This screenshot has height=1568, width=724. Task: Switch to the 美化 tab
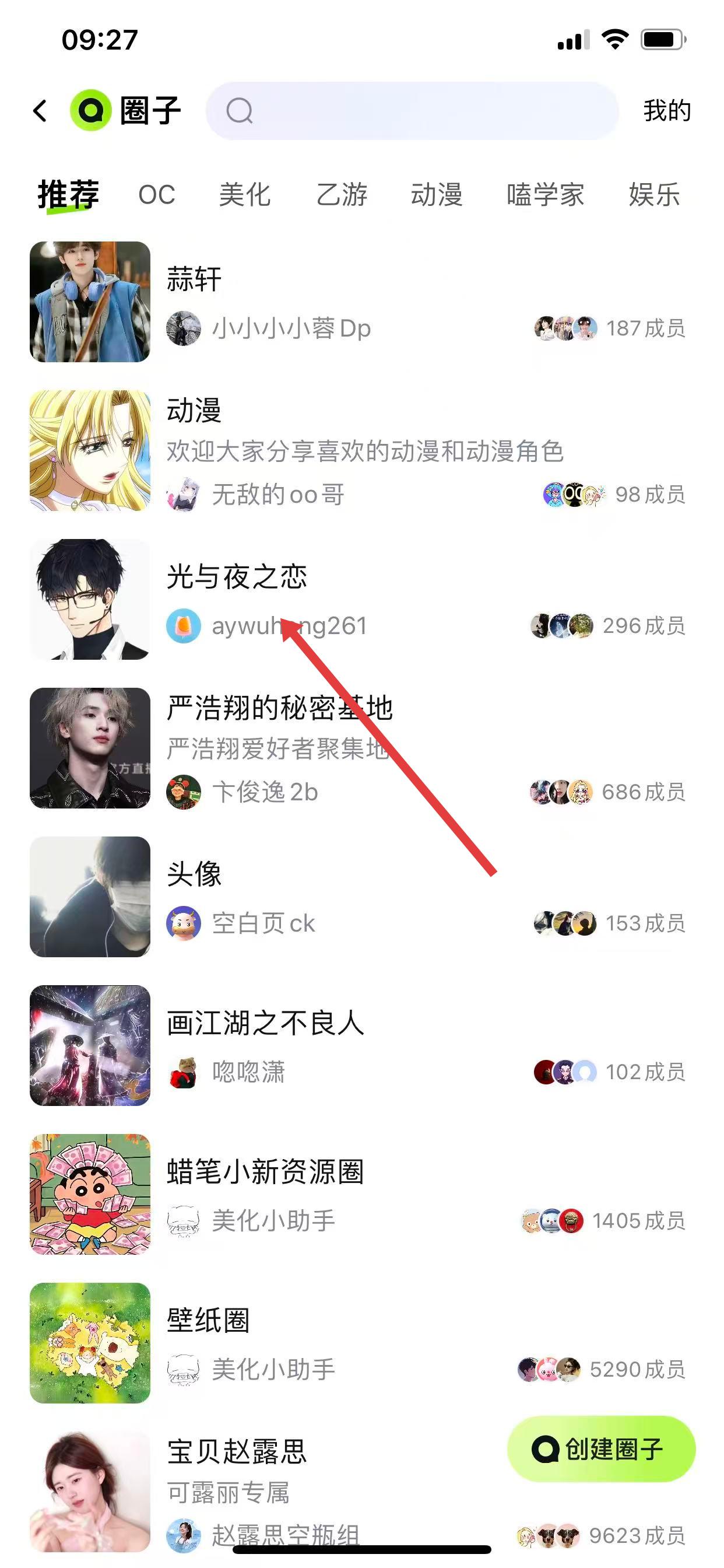245,195
